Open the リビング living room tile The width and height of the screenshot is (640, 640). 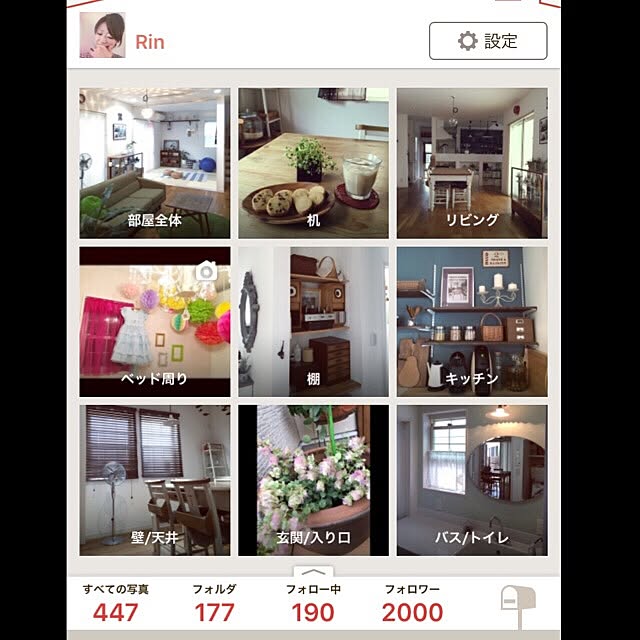click(x=471, y=162)
